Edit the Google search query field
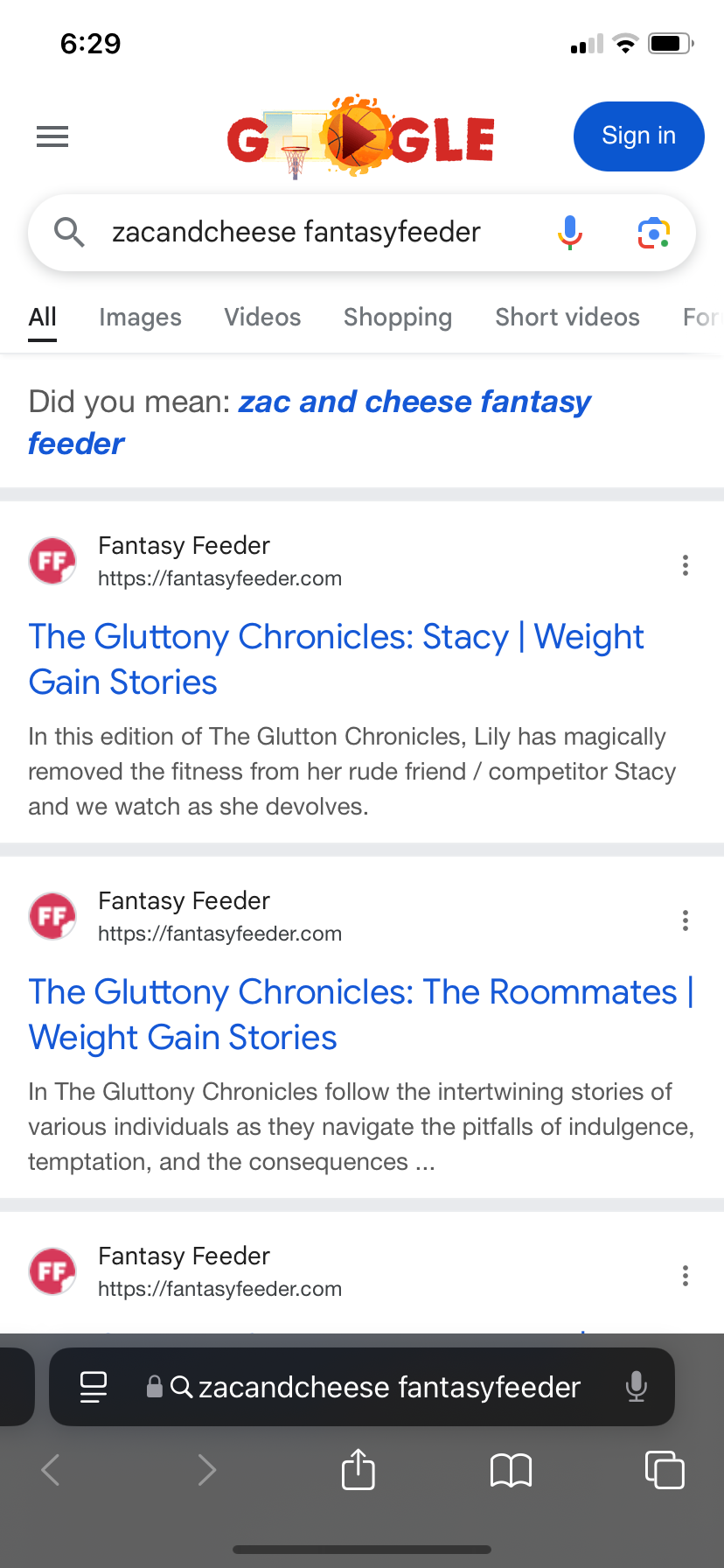724x1568 pixels. click(296, 232)
